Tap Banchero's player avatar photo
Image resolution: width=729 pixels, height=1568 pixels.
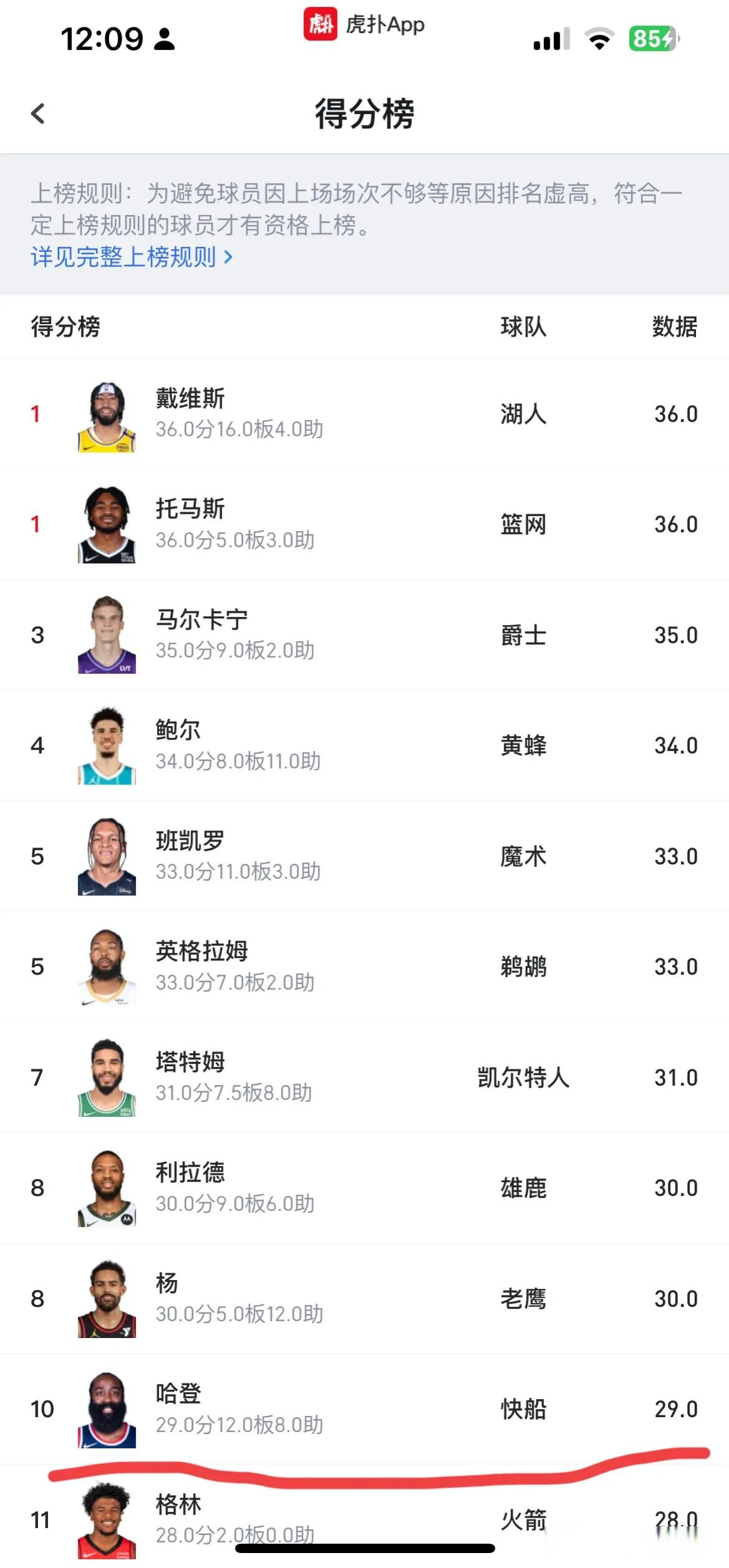click(107, 856)
